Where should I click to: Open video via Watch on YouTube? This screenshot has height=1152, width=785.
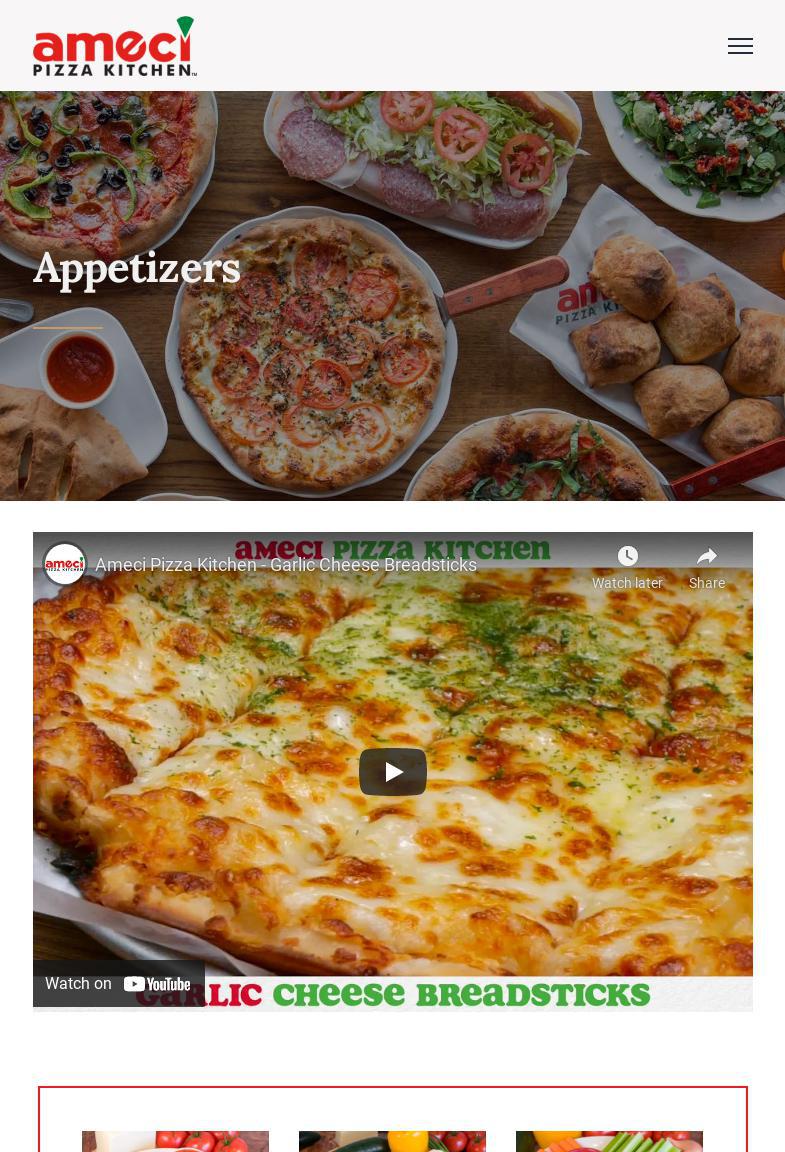tap(119, 984)
